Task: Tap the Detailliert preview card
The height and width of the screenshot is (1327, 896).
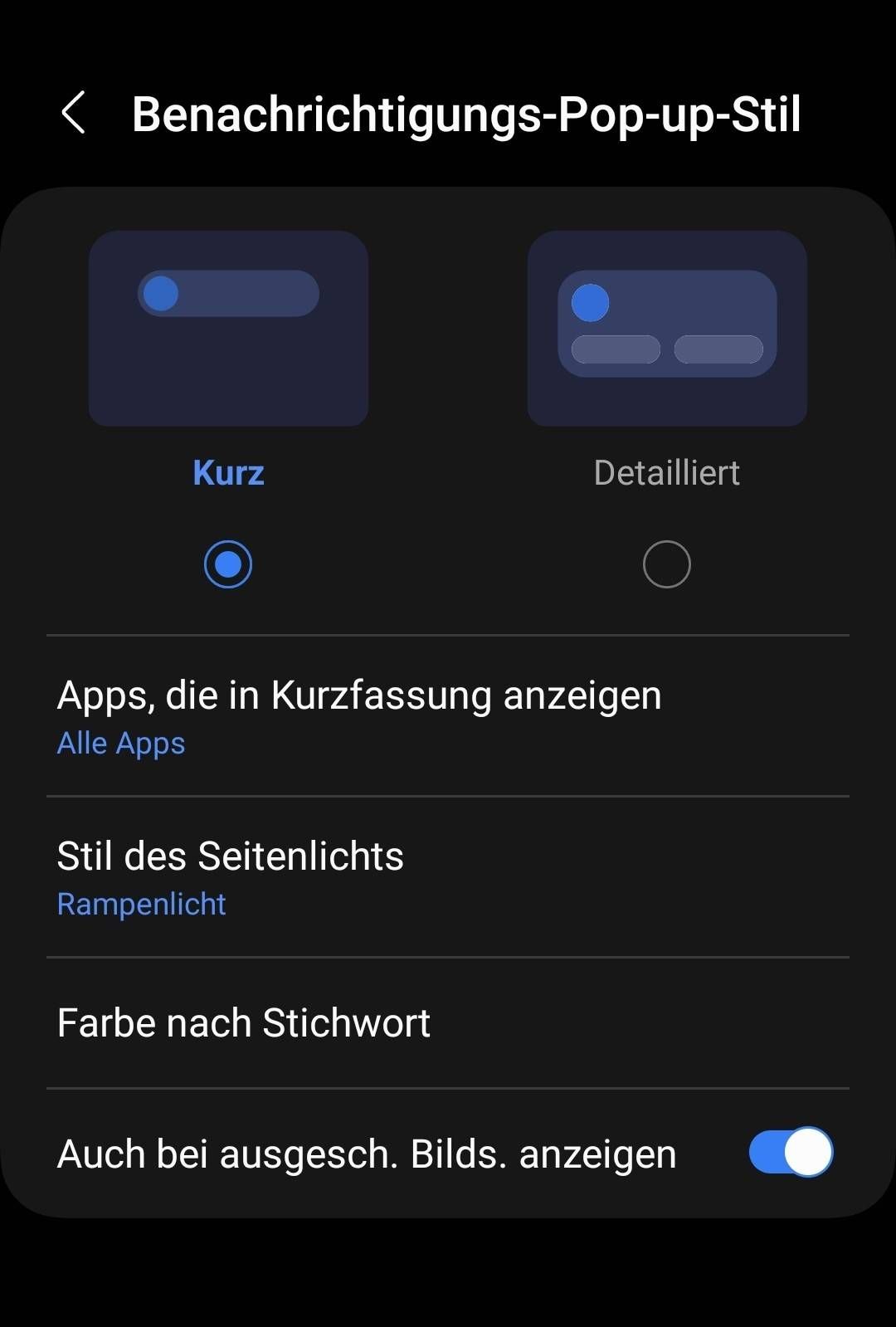Action: coord(666,328)
